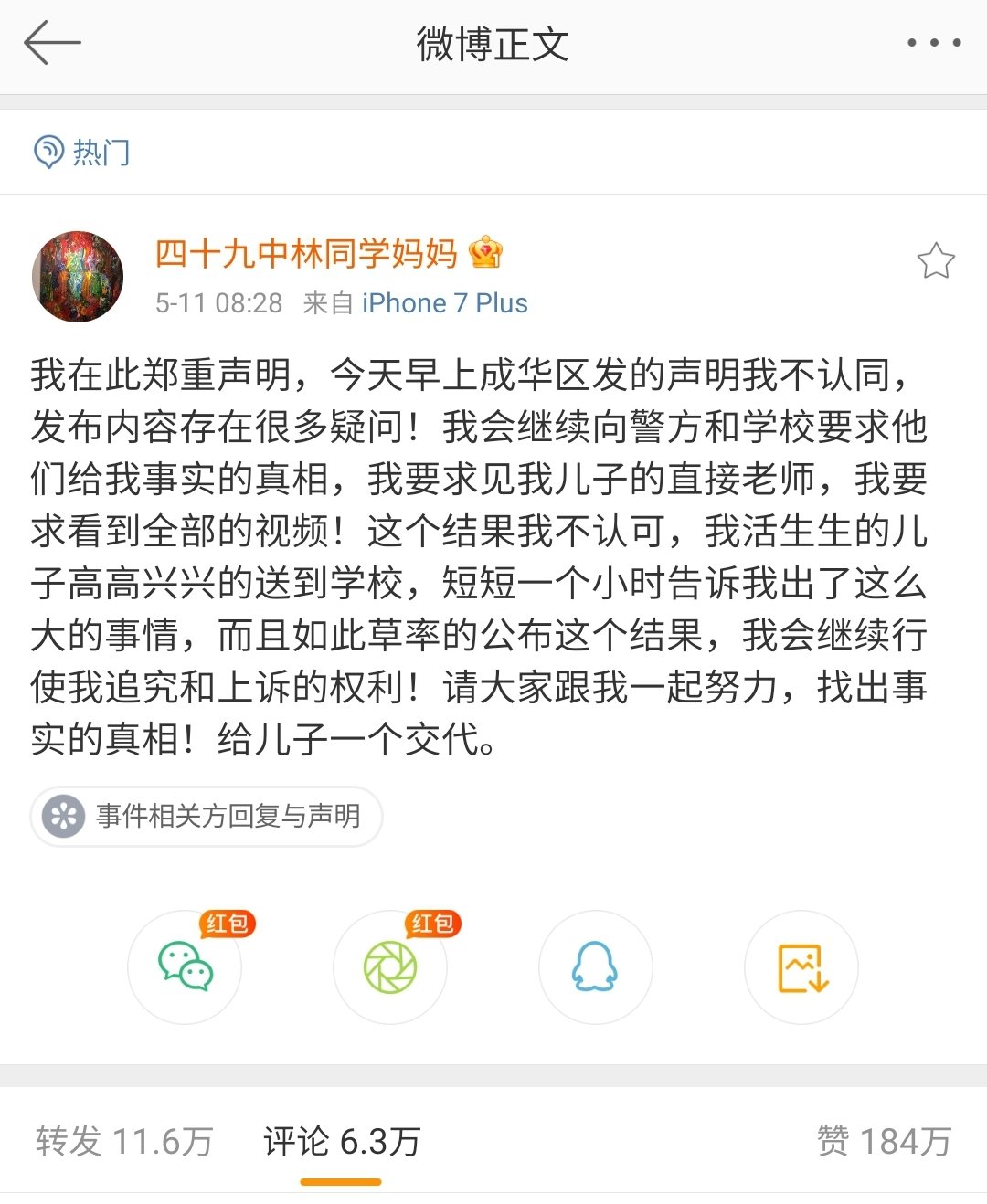Open the 事件相关方回复与声明 chip
This screenshot has height=1204, width=987.
207,816
